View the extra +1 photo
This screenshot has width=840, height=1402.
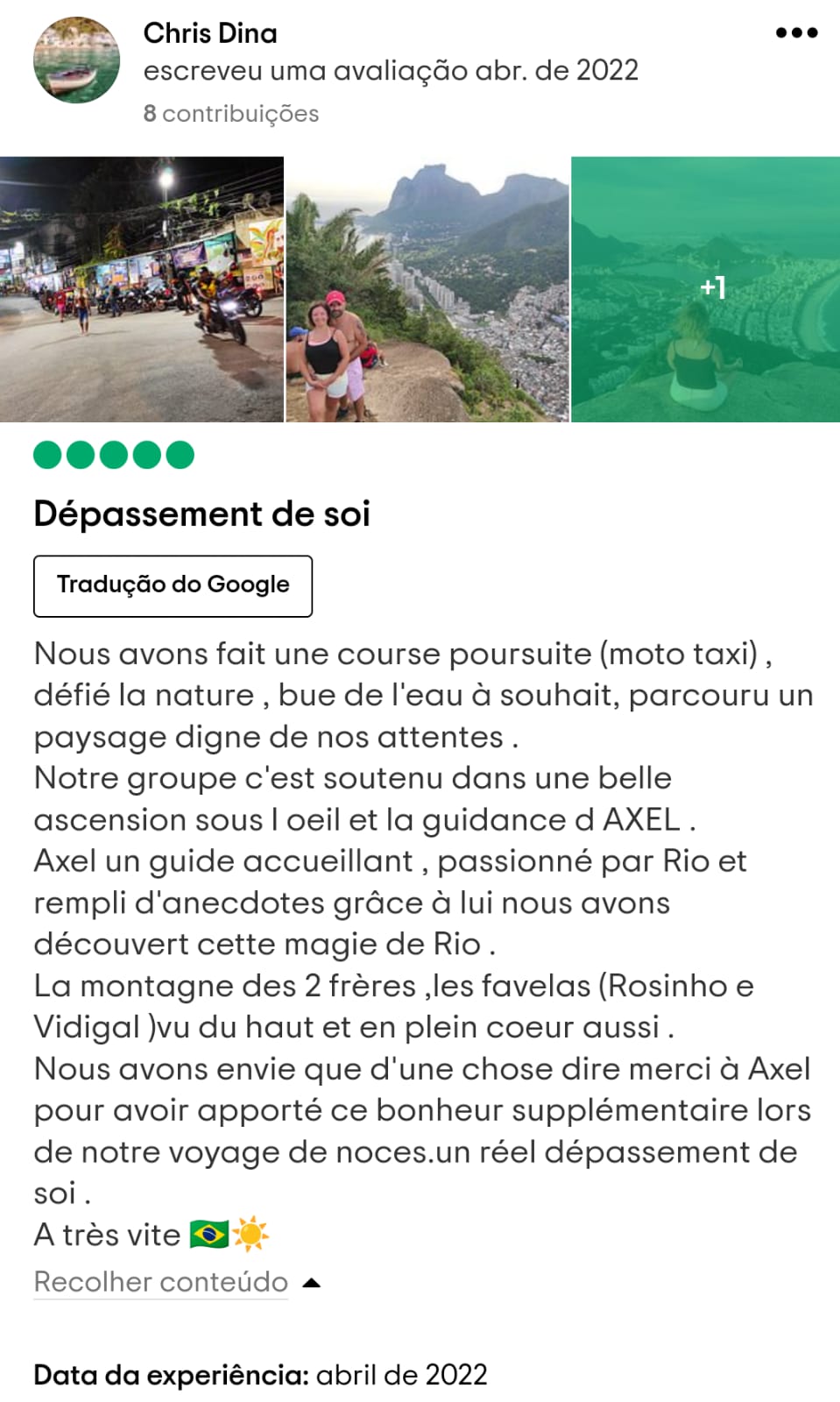coord(706,289)
